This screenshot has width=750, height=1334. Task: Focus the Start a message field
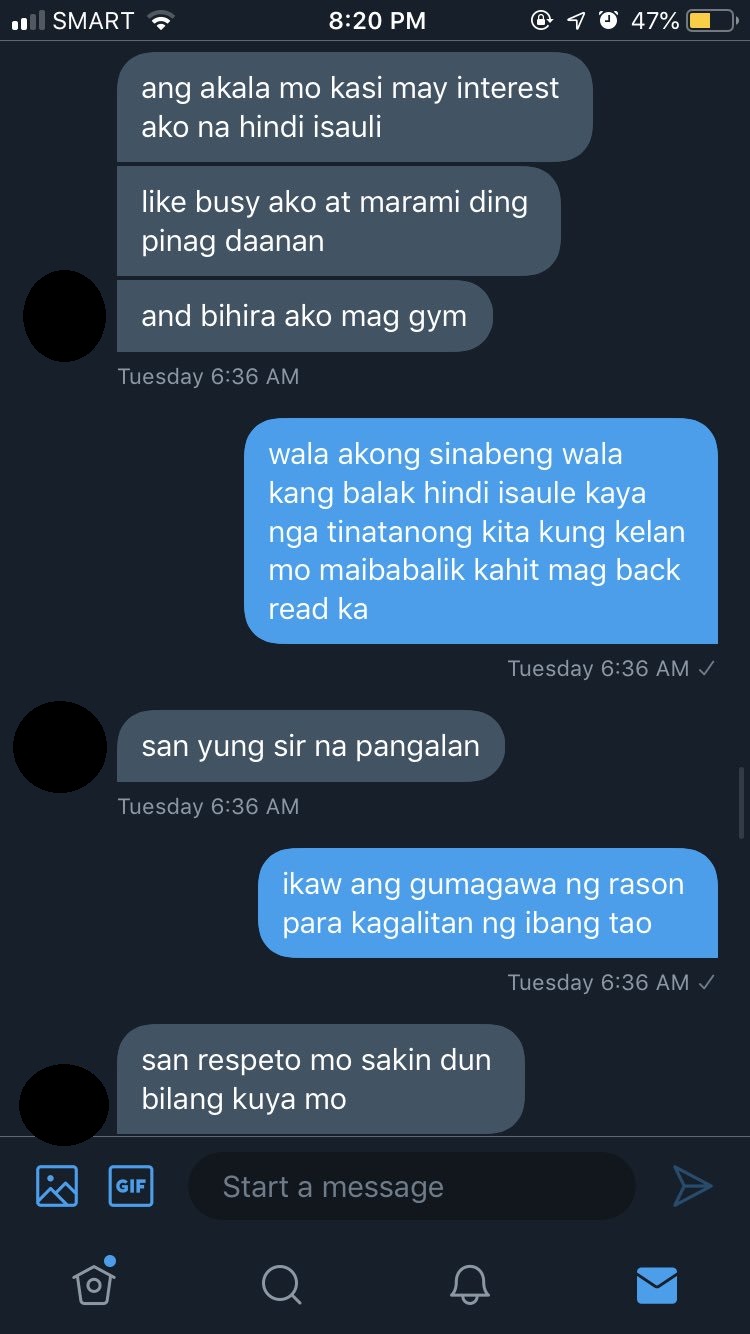[x=412, y=1186]
